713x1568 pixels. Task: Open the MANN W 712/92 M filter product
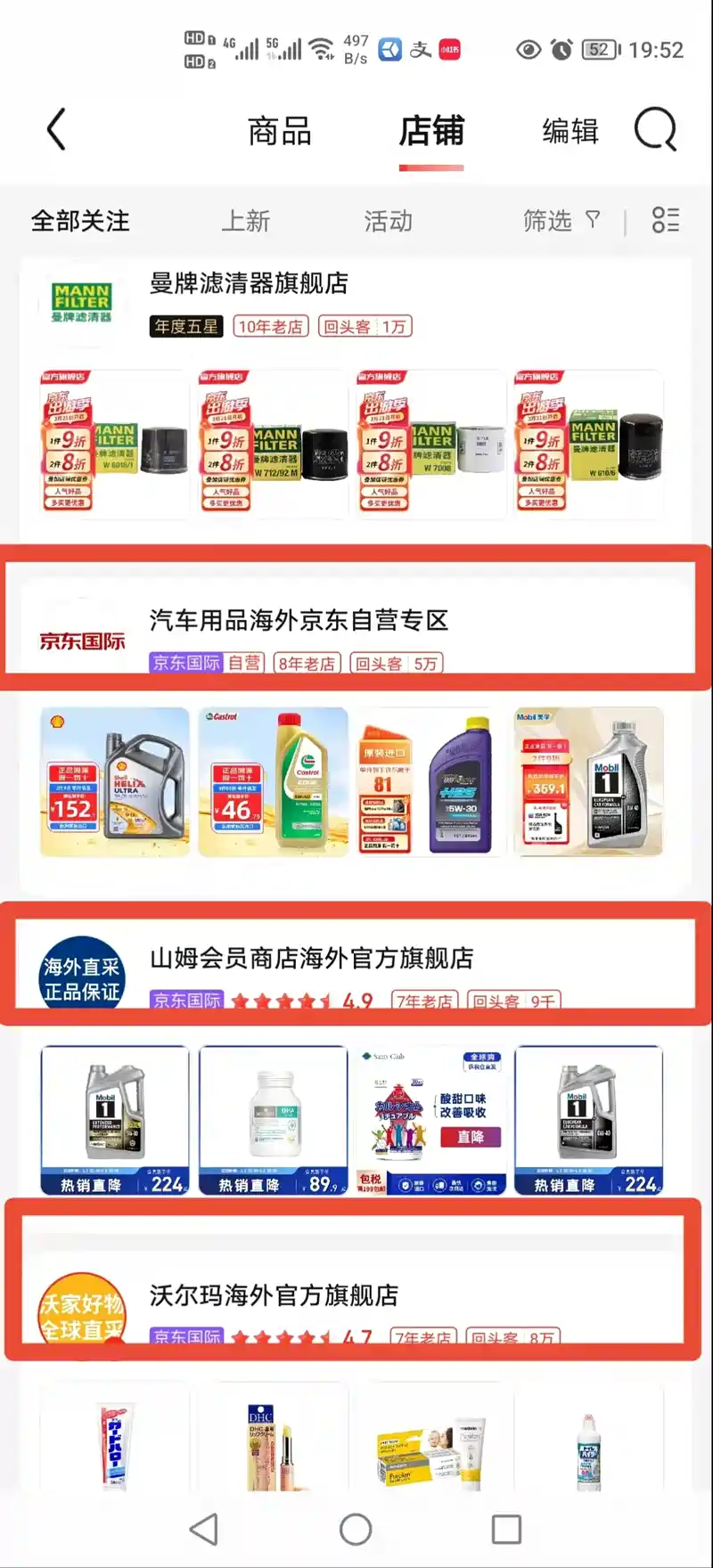273,444
